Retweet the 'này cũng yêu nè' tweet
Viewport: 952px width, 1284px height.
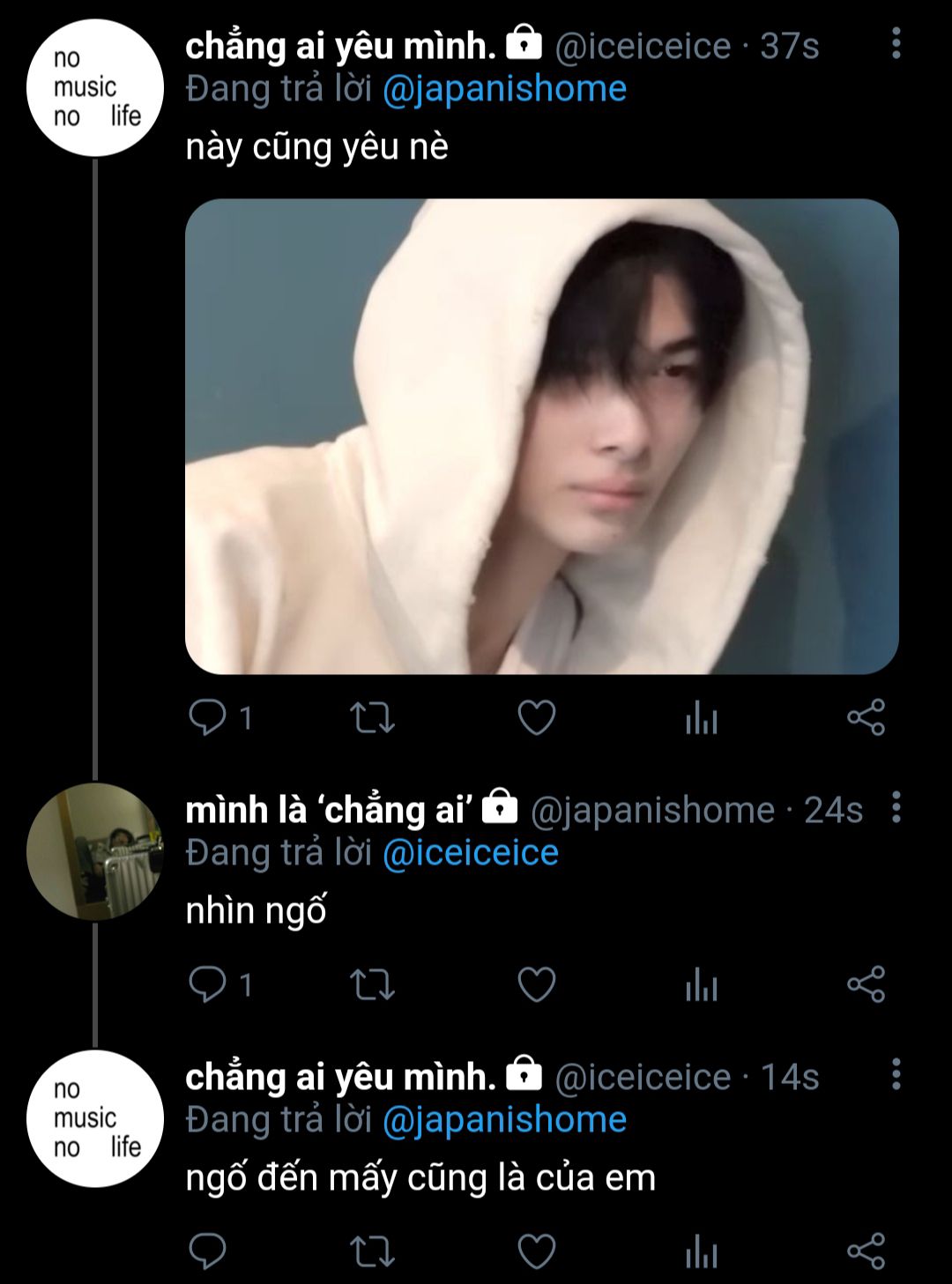point(372,718)
